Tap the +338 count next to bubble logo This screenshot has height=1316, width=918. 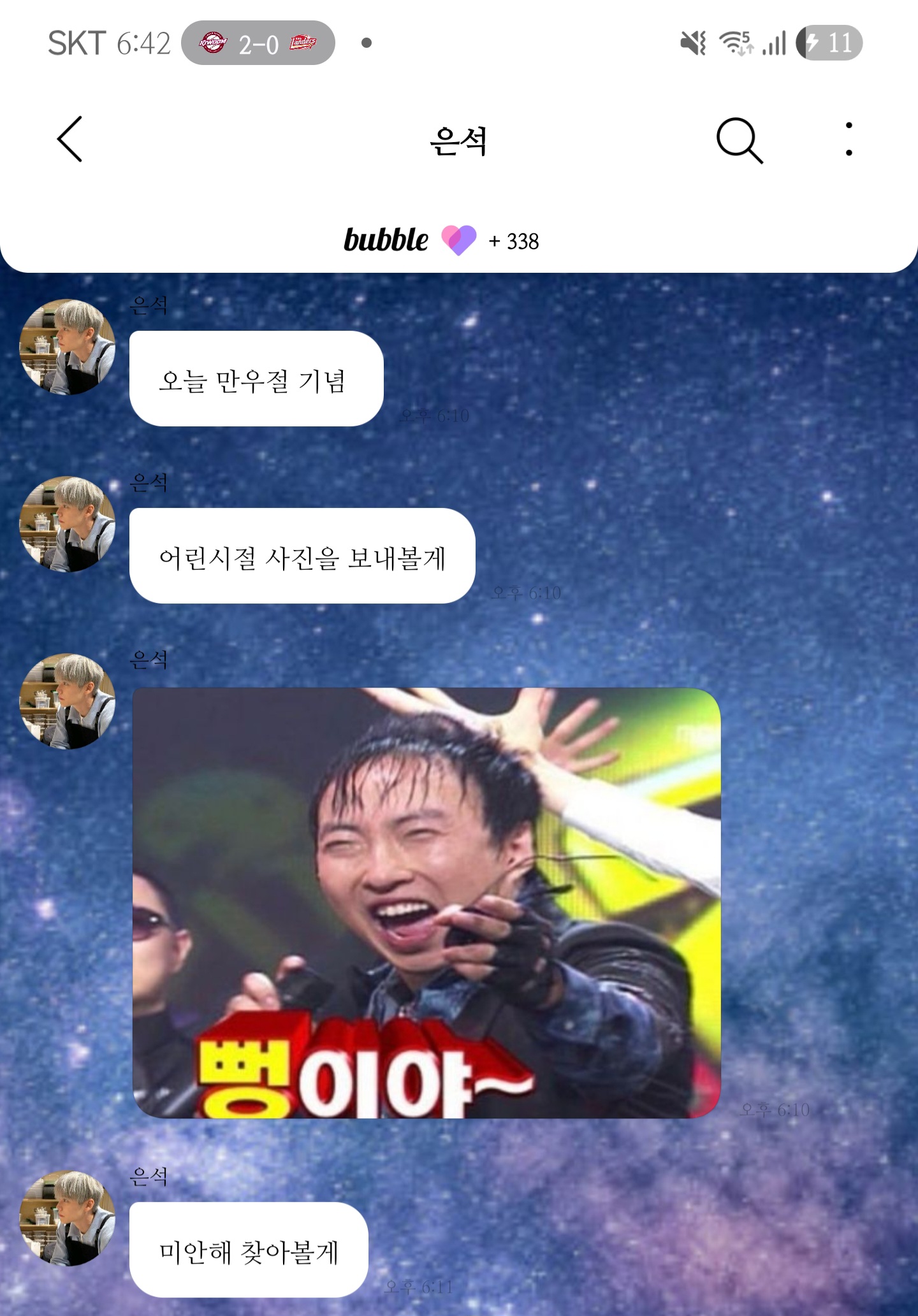(513, 241)
